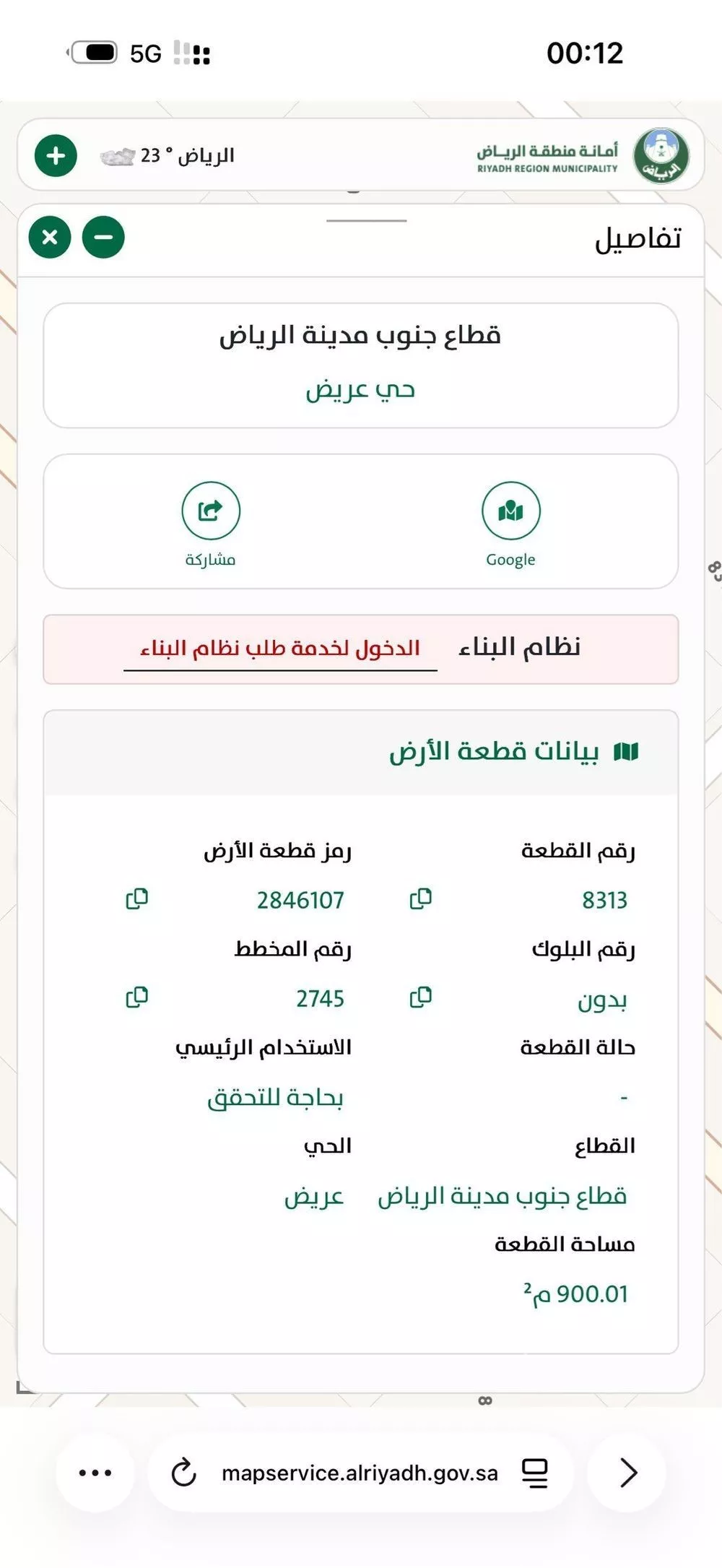The image size is (722, 1568).
Task: Edit the mapservice.alriyadh.gov.sa address bar
Action: (x=360, y=1473)
